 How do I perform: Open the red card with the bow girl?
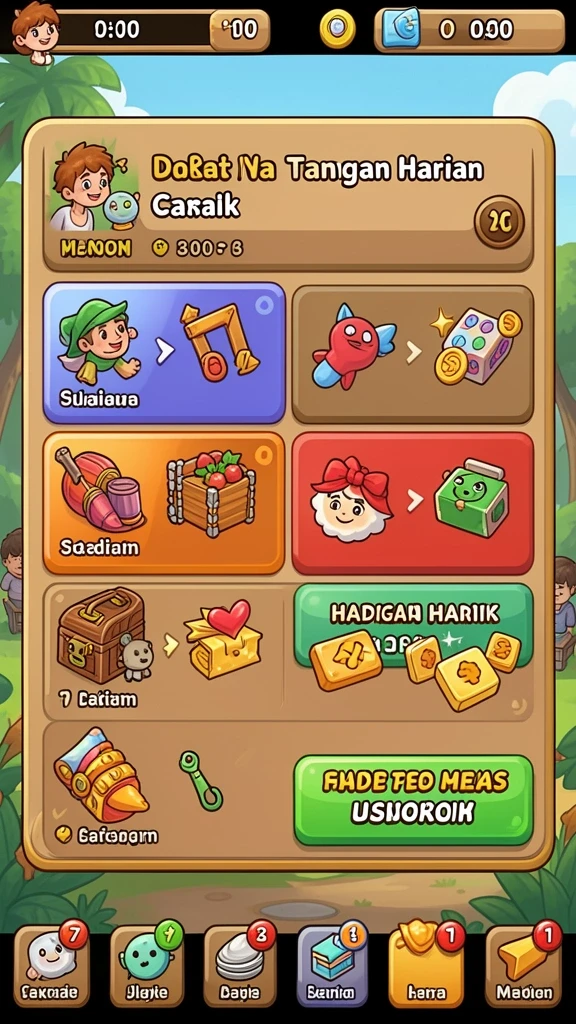413,503
